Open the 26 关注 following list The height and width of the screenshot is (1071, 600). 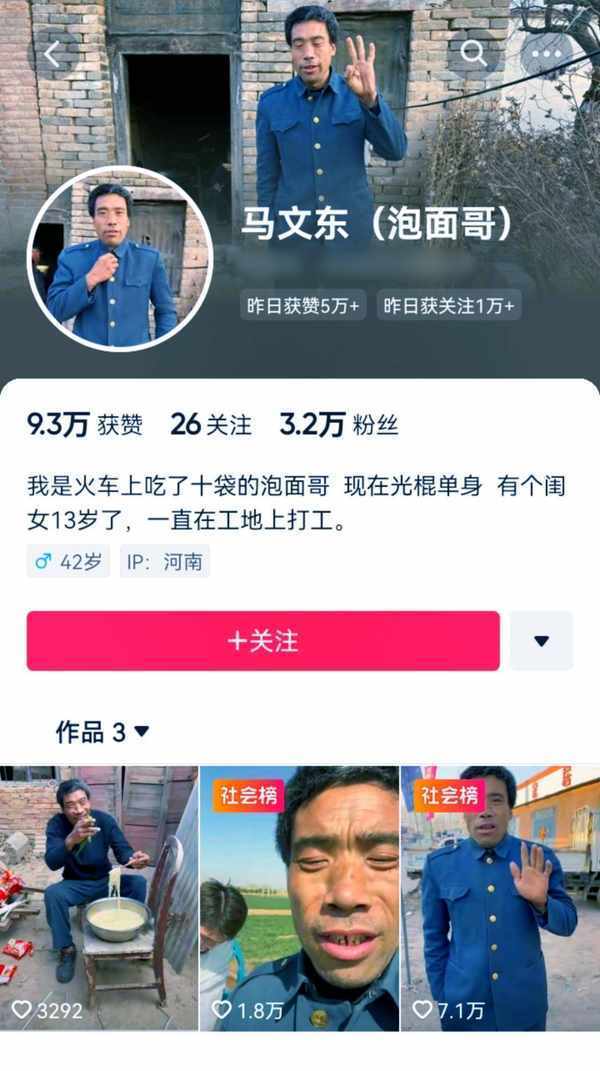211,424
